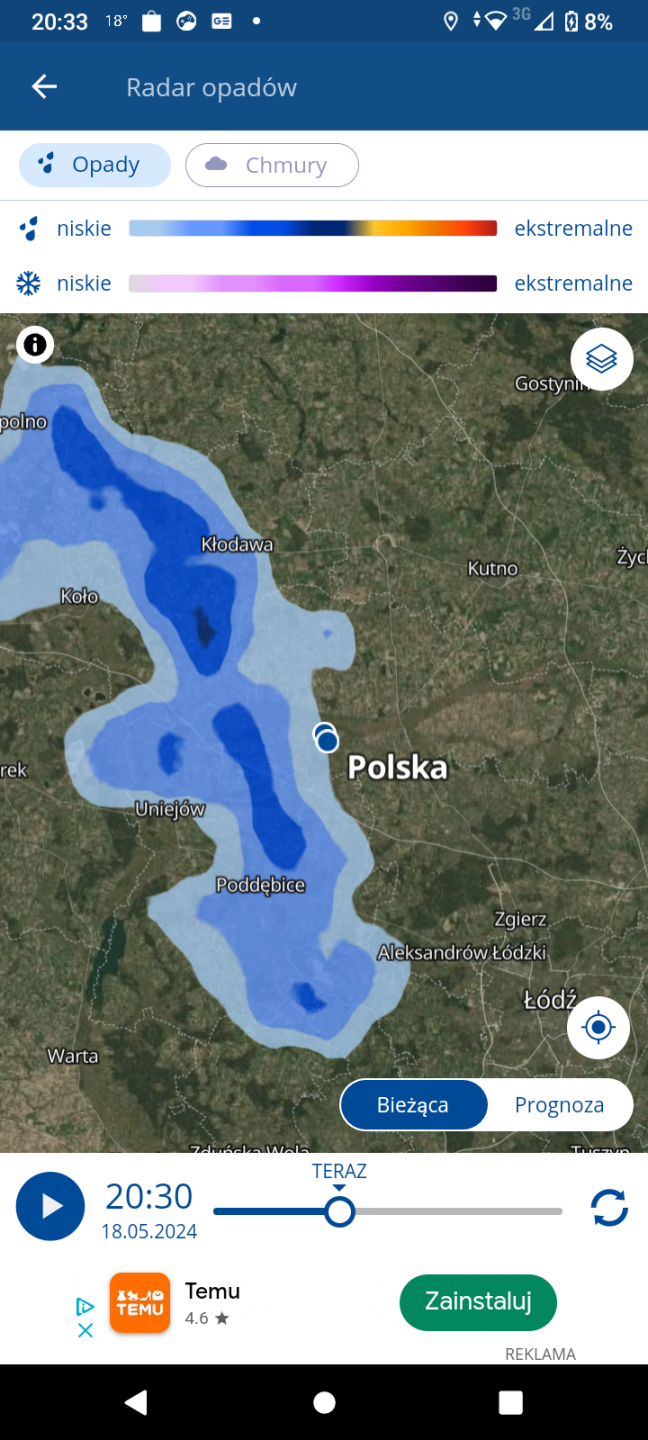The width and height of the screenshot is (648, 1440).
Task: Play the radar animation
Action: (x=50, y=1206)
